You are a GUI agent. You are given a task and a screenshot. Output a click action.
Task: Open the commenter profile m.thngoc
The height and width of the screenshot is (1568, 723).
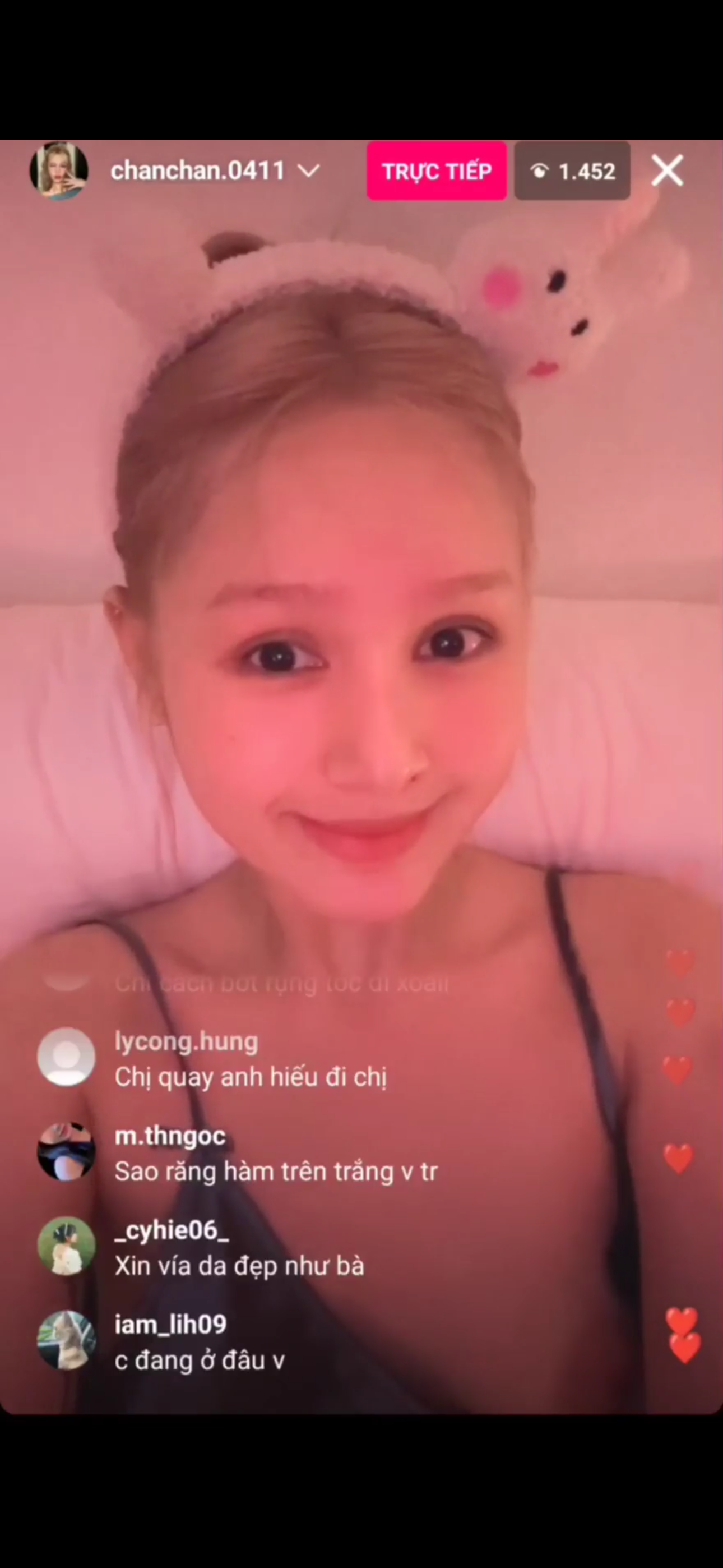170,1136
